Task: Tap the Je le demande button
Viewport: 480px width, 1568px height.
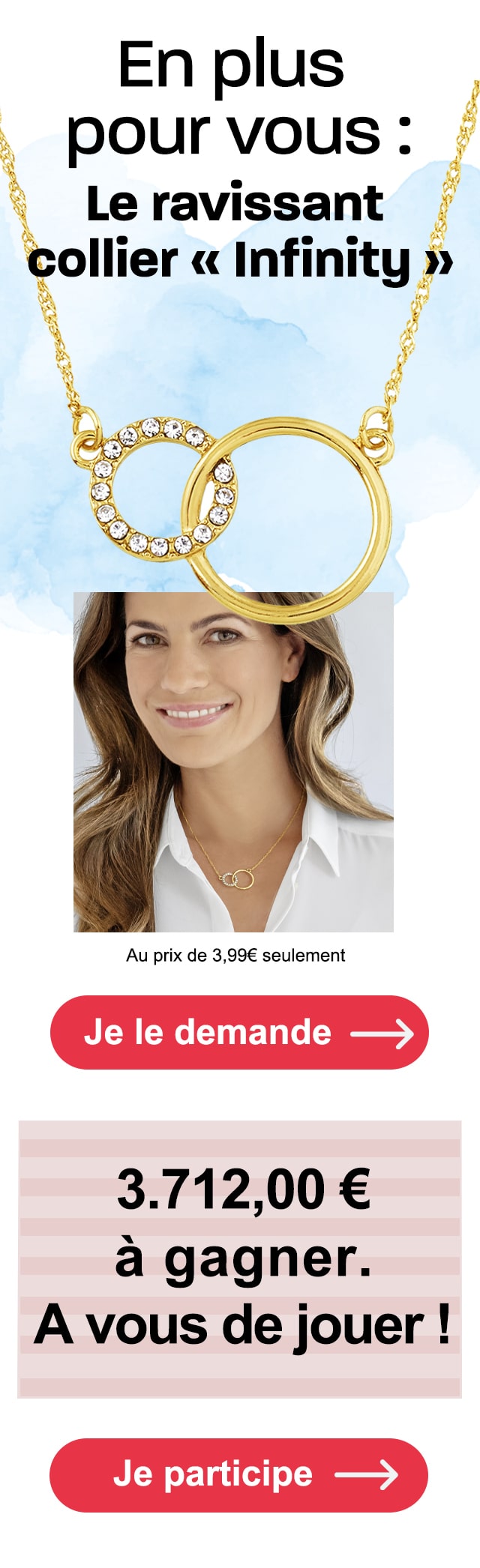Action: [x=238, y=1032]
